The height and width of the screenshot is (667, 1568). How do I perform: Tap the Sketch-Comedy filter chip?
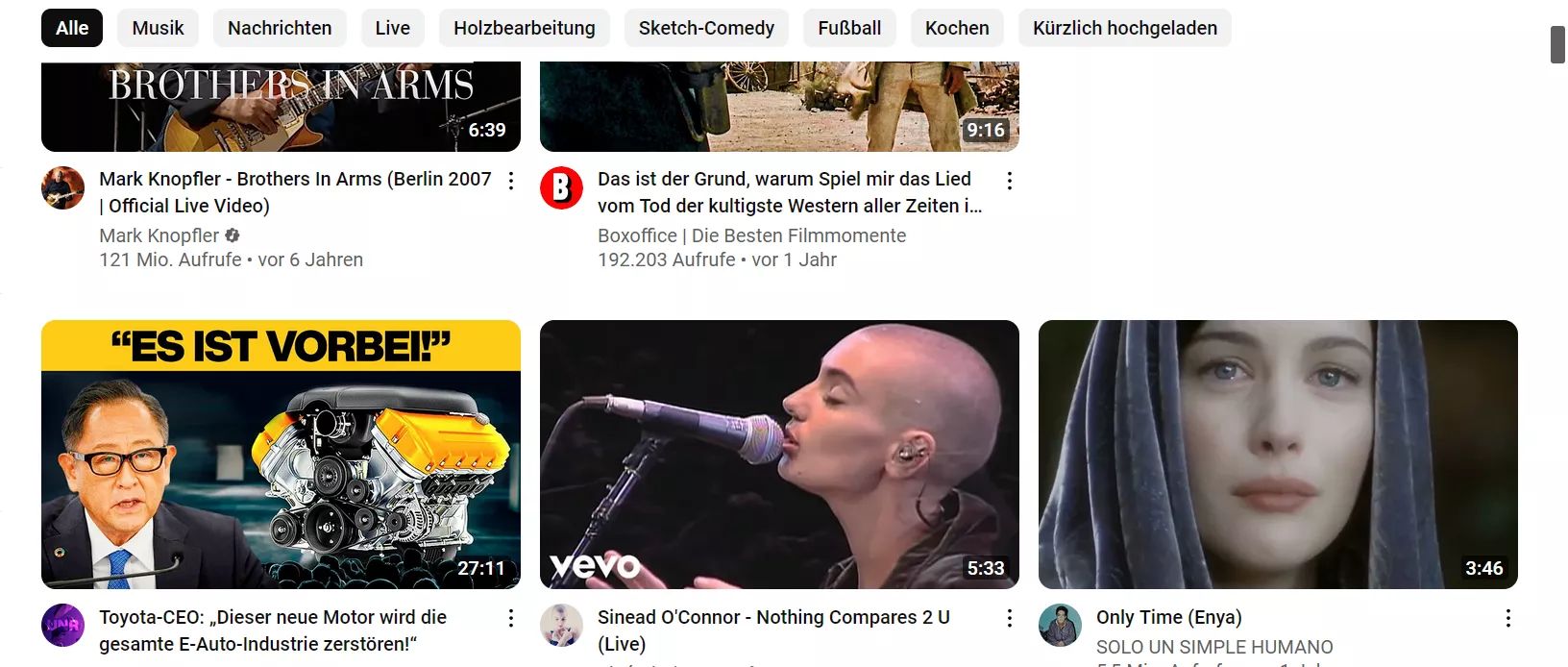coord(706,28)
